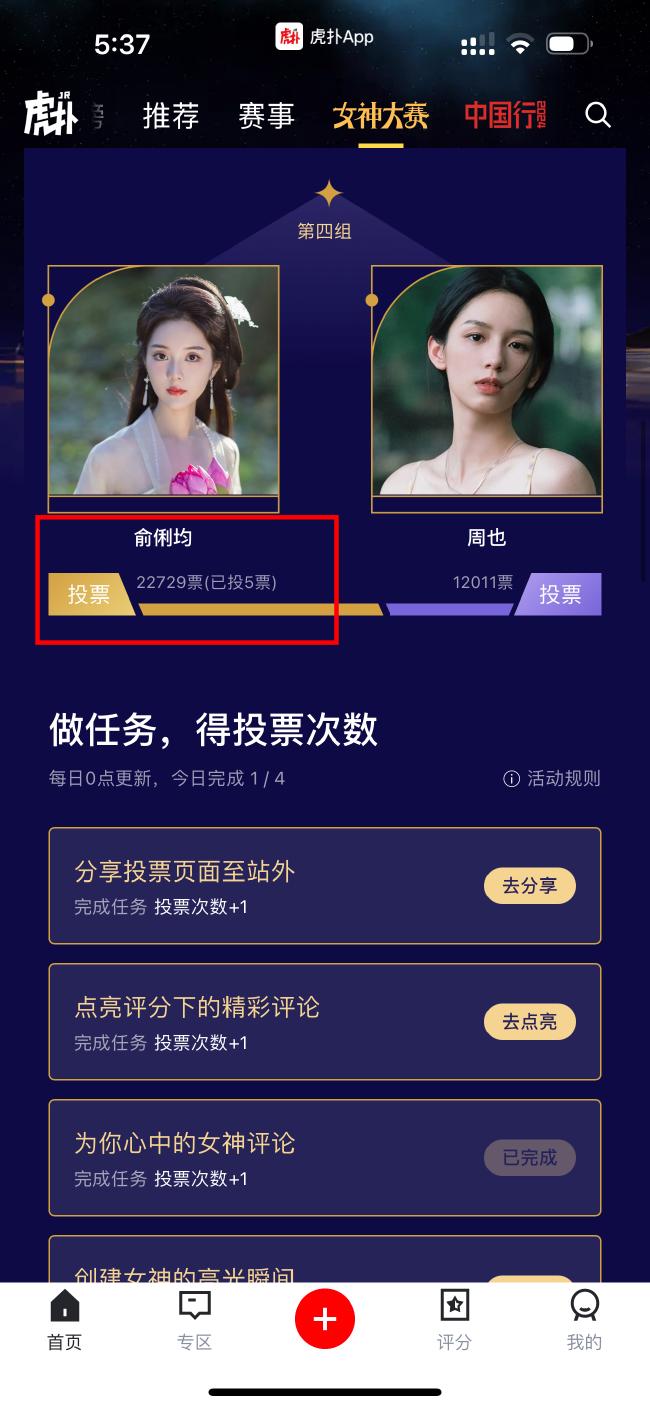Open the 专区 tab in bottom bar
The image size is (650, 1408).
pyautogui.click(x=195, y=1320)
